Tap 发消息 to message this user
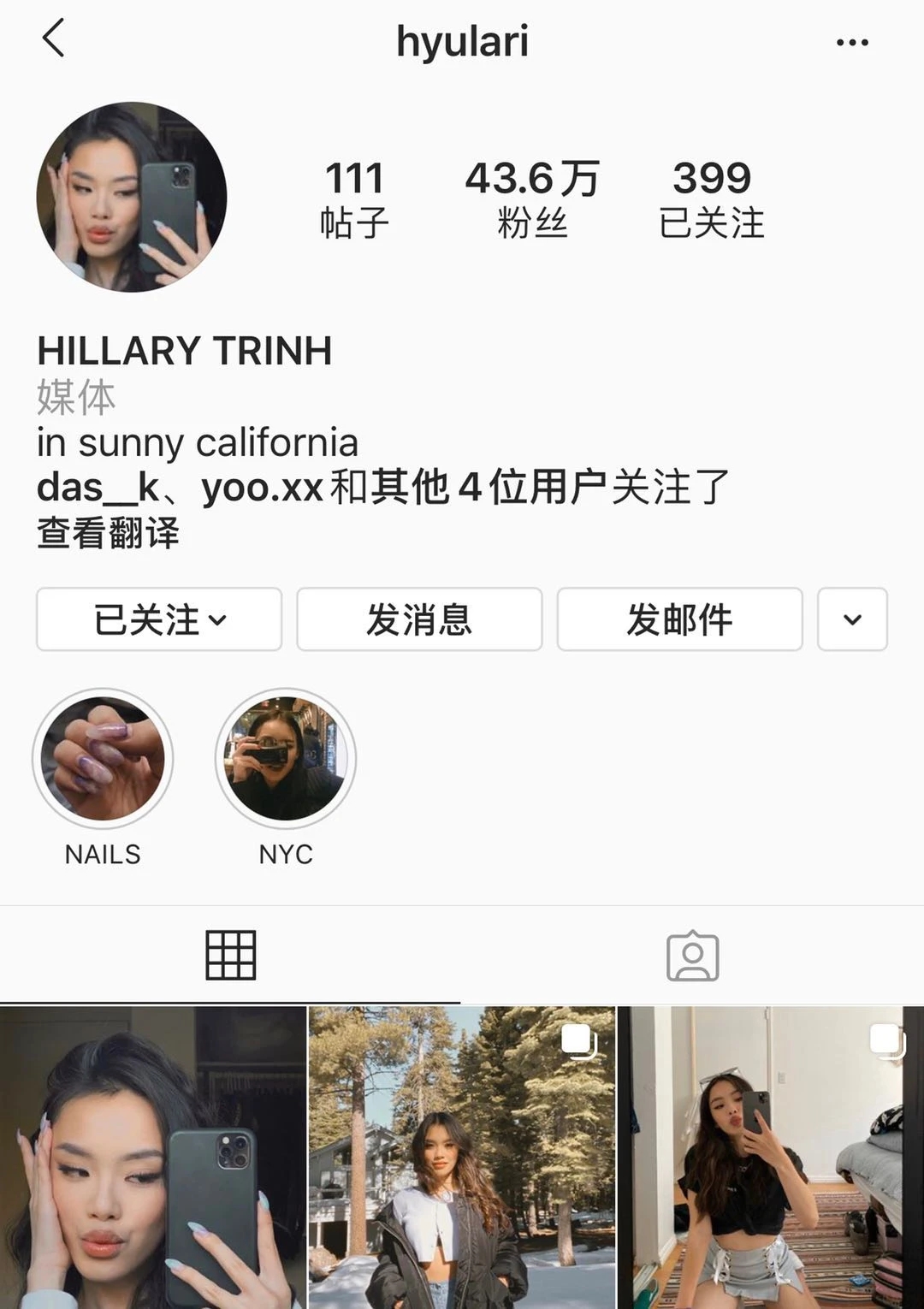 point(419,619)
